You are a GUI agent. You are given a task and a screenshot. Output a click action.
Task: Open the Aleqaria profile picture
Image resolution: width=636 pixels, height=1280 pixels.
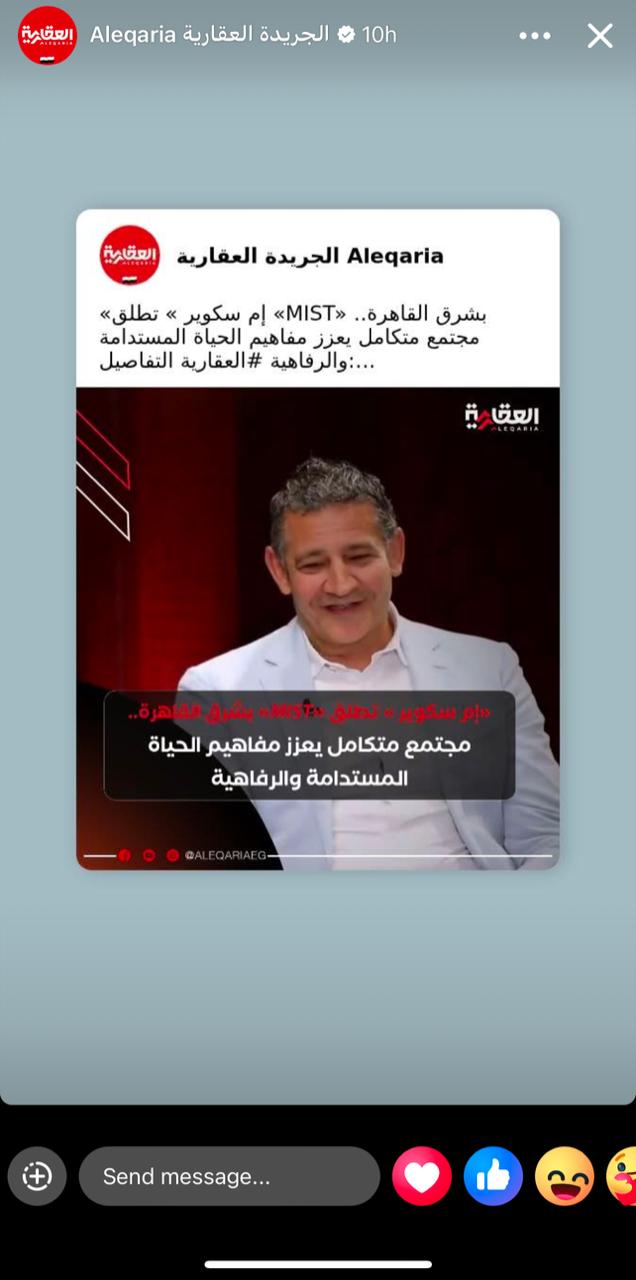pos(47,35)
